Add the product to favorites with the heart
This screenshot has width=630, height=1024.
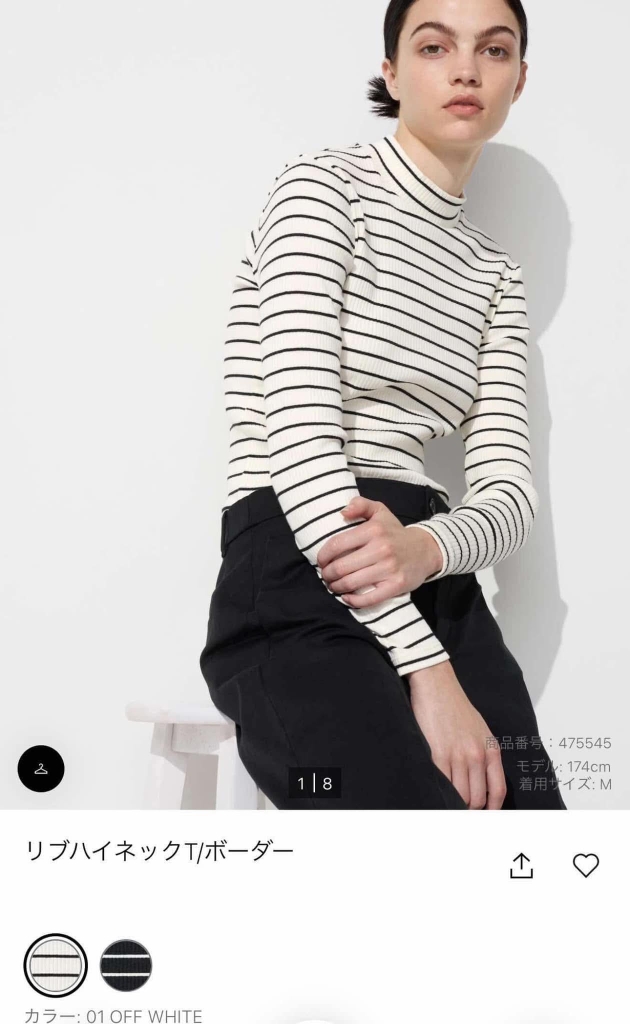(x=586, y=865)
